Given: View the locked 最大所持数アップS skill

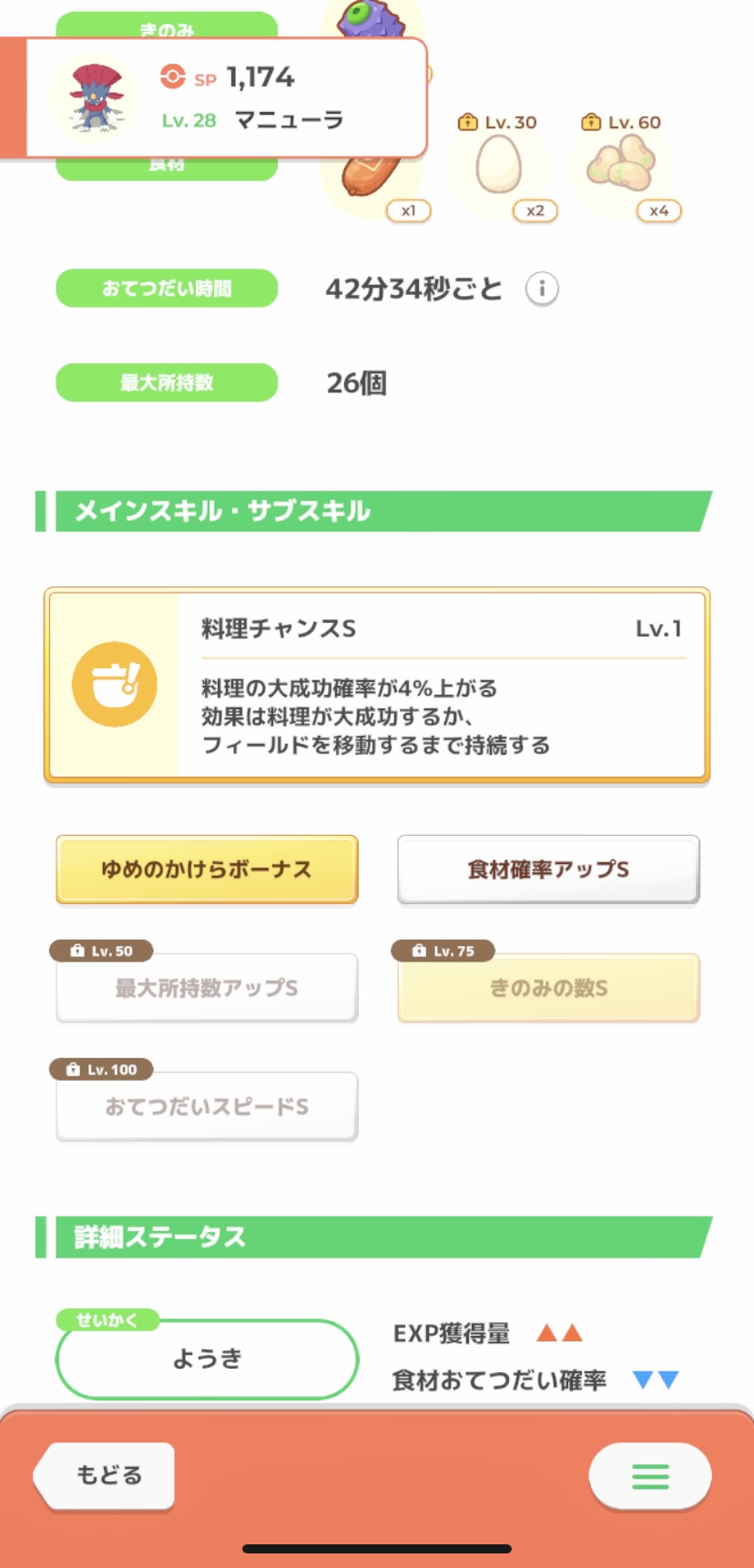Looking at the screenshot, I should tap(207, 988).
